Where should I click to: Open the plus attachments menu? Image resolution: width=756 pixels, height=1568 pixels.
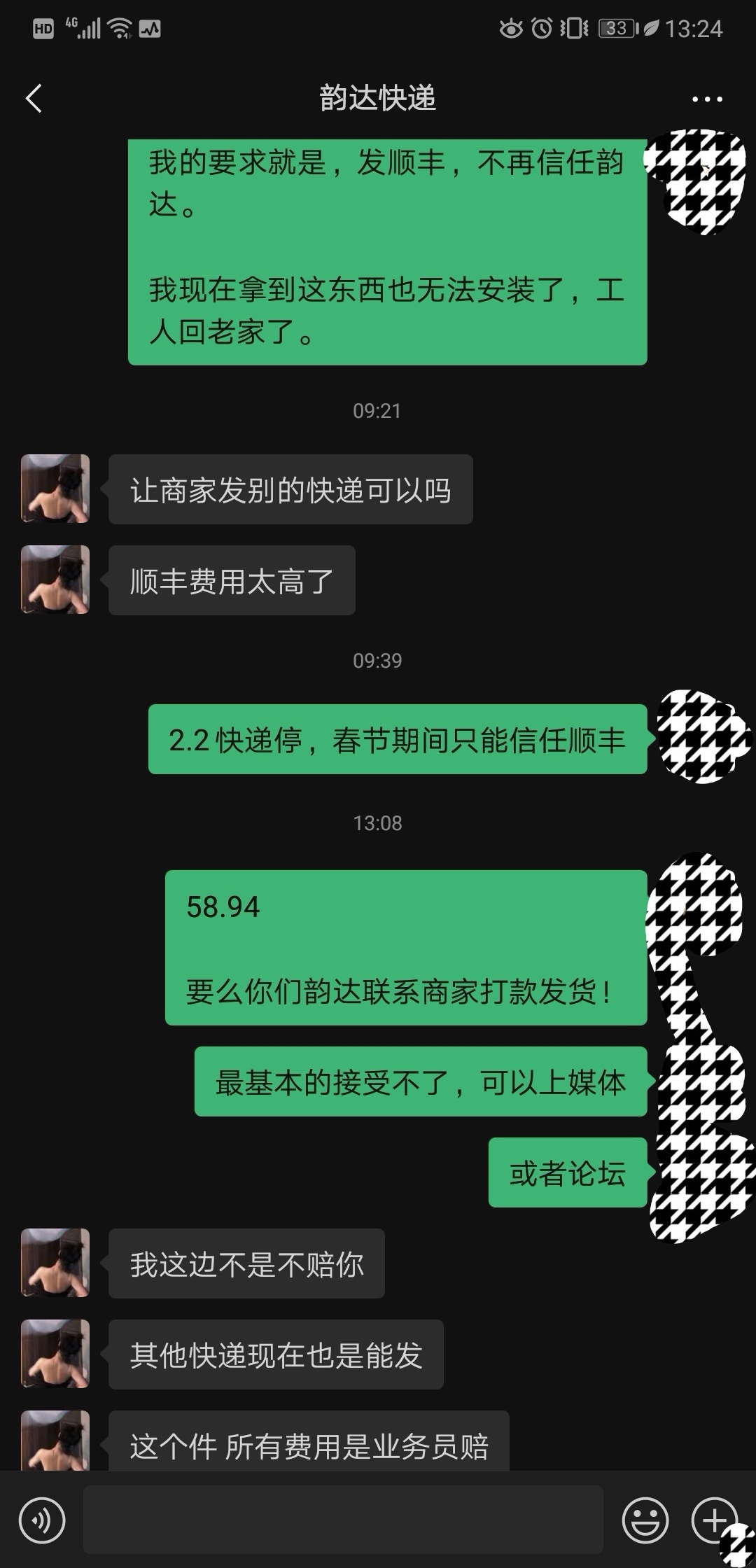(x=713, y=1520)
